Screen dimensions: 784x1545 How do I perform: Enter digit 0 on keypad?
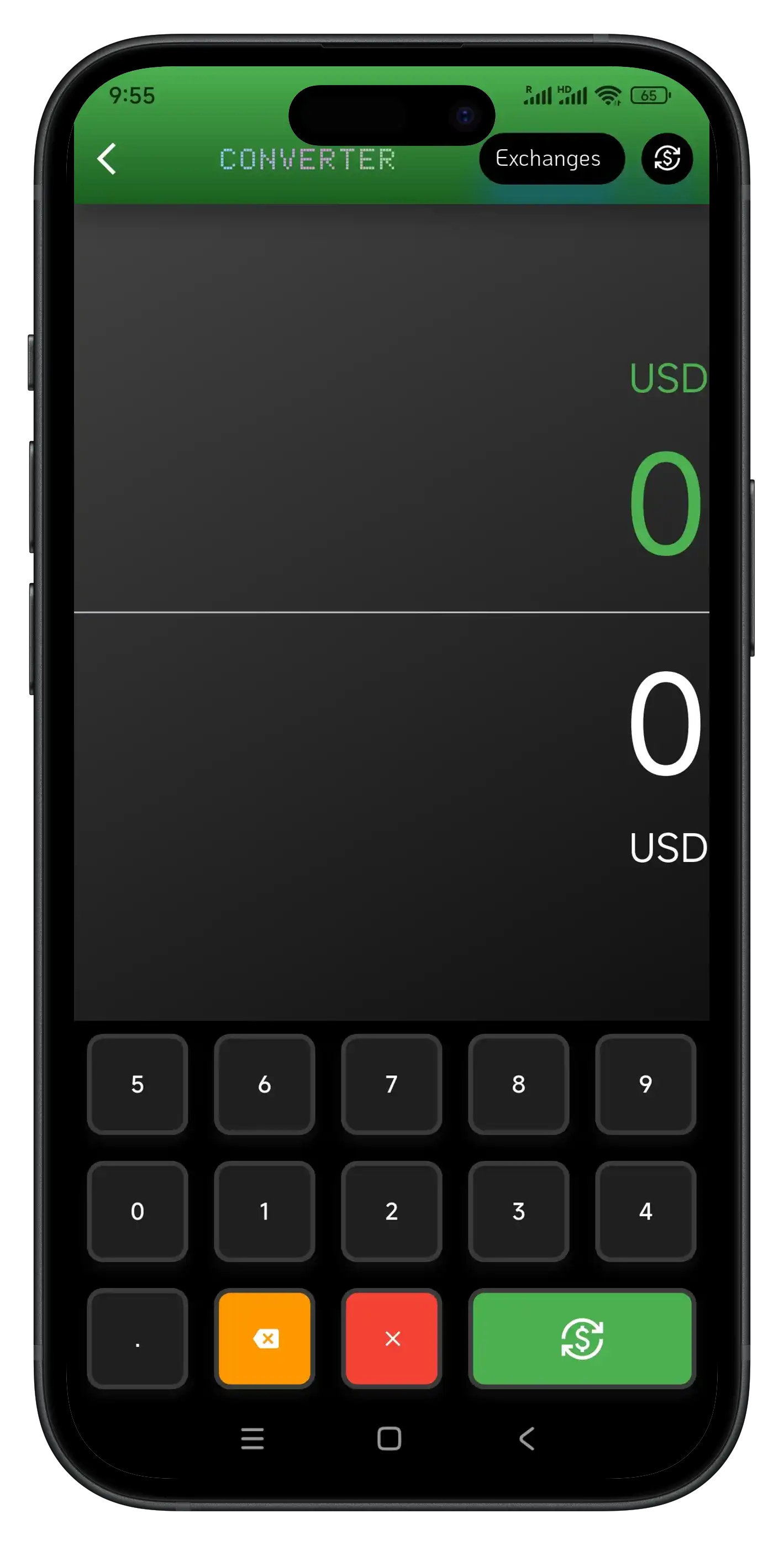(x=138, y=1212)
